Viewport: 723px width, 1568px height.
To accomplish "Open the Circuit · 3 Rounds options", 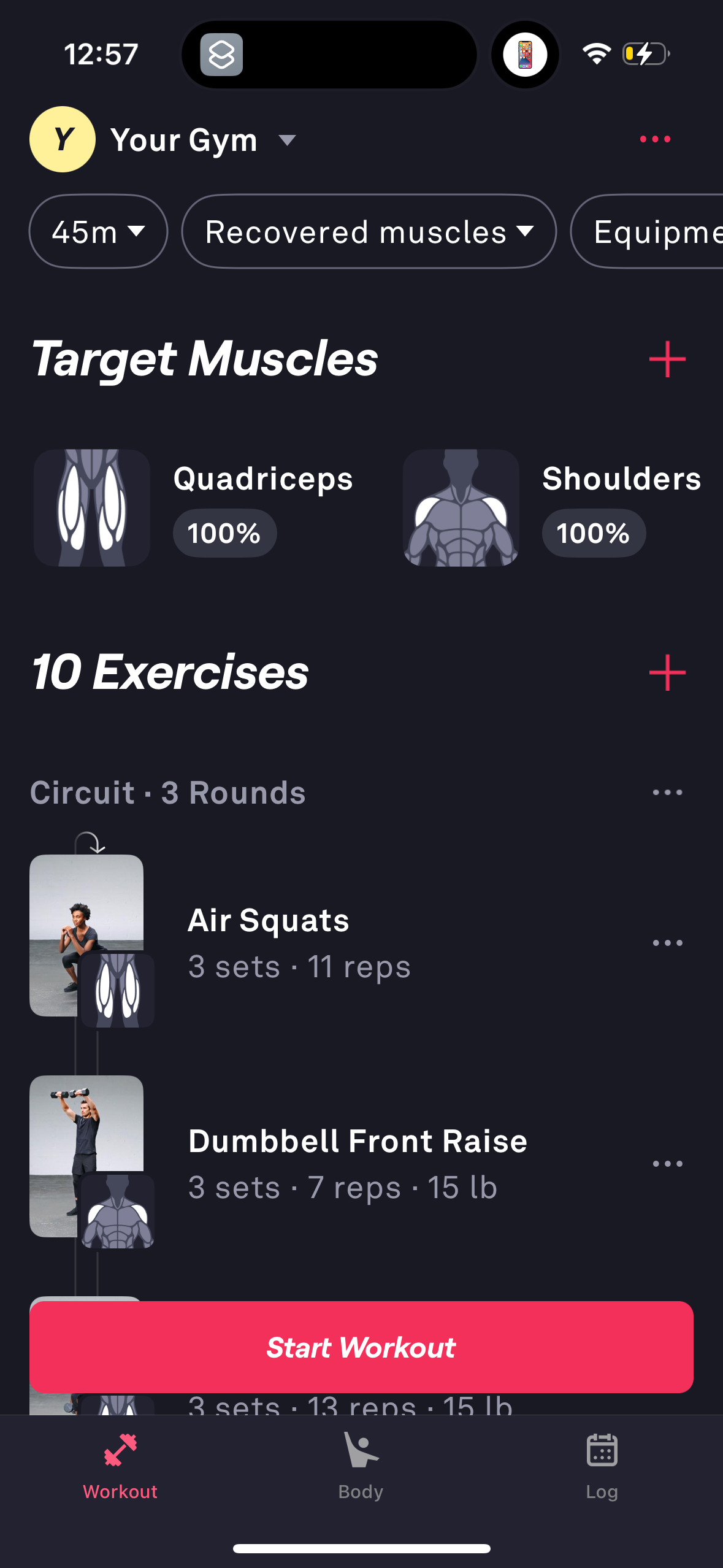I will 667,792.
